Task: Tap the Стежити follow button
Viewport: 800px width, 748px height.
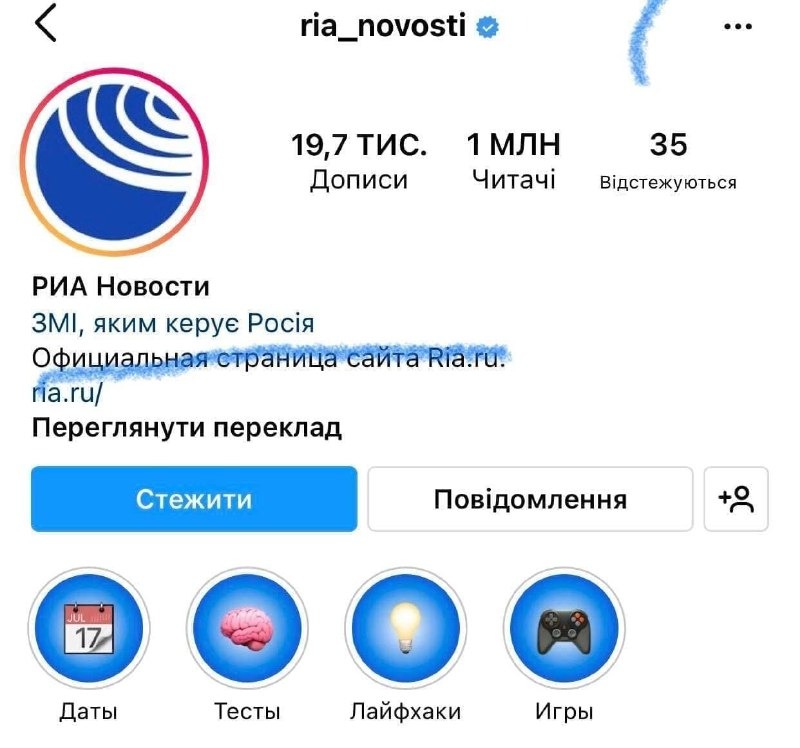Action: (194, 498)
